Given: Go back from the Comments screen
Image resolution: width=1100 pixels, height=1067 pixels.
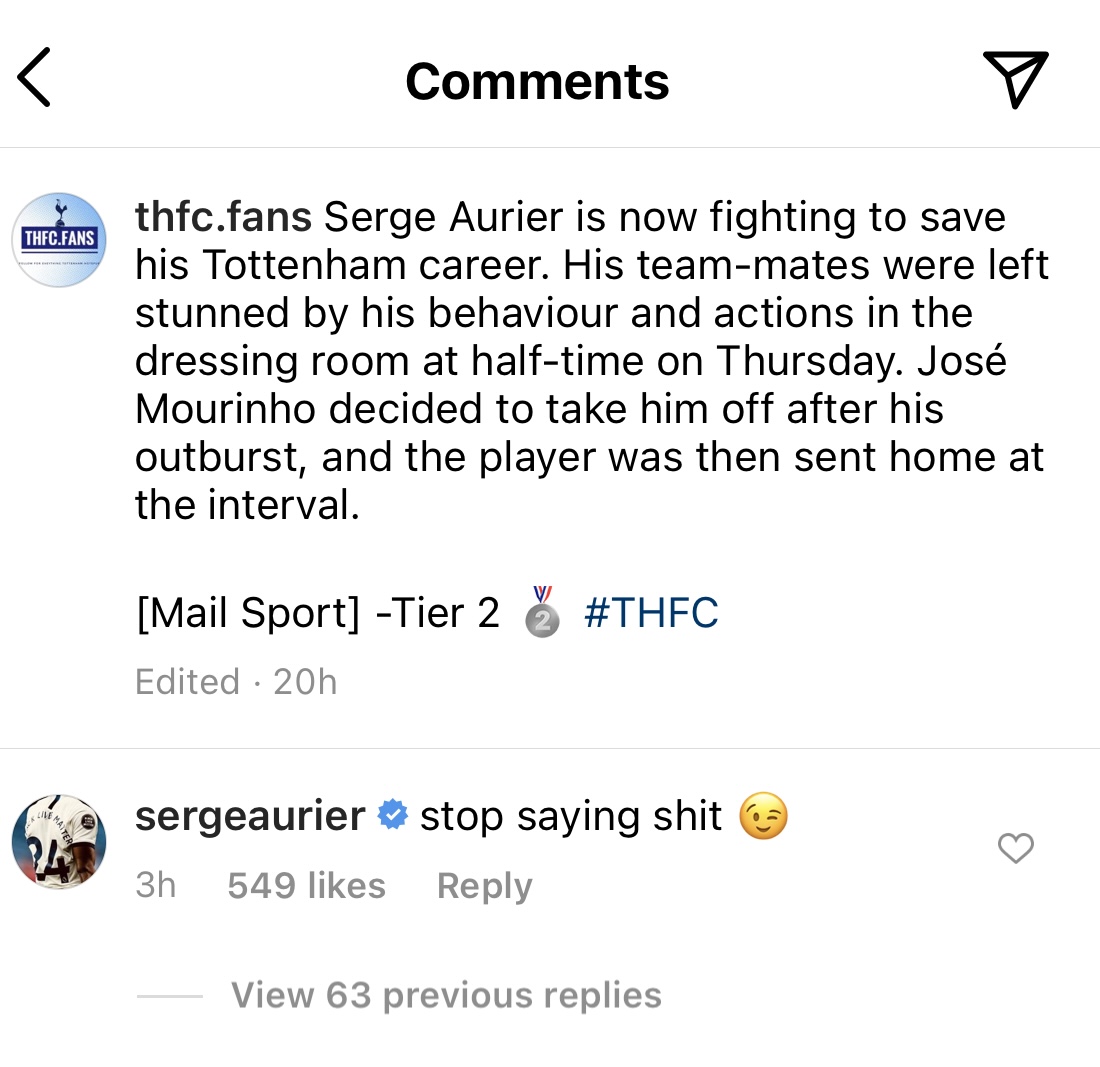Looking at the screenshot, I should (35, 80).
